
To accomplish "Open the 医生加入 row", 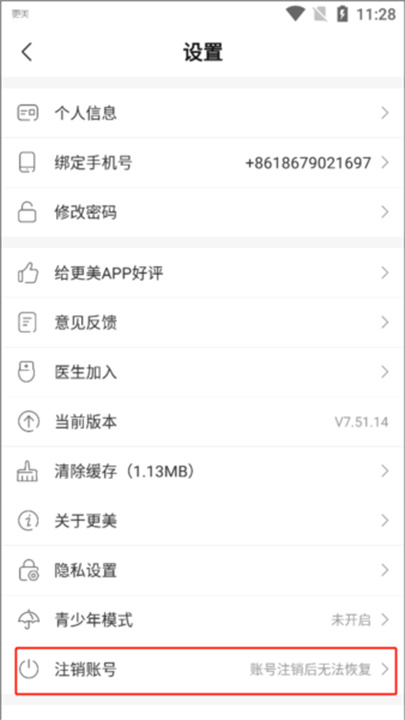I will [x=202, y=372].
